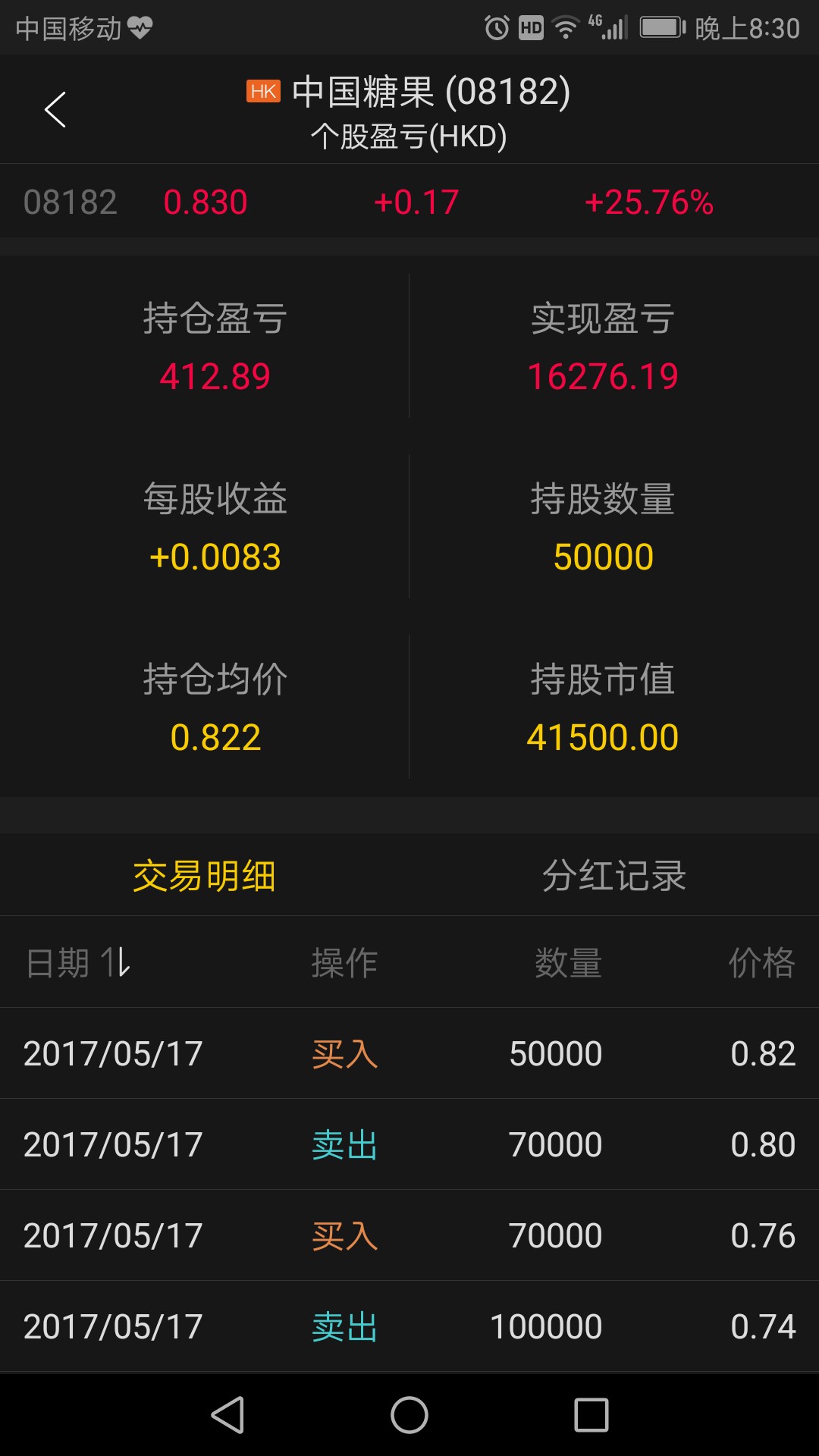Viewport: 819px width, 1456px height.
Task: Tap the system home button
Action: click(409, 1415)
